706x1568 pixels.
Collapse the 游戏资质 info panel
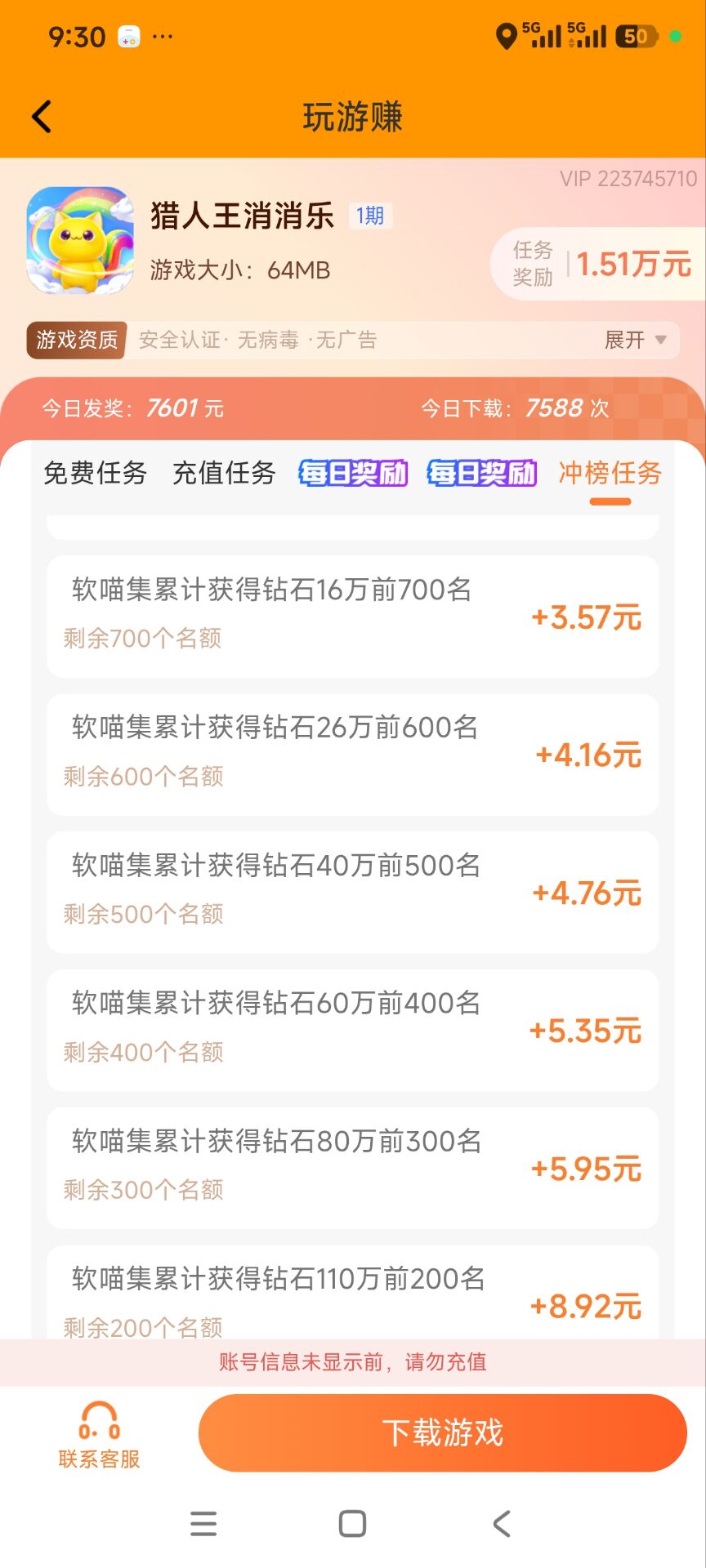(75, 339)
